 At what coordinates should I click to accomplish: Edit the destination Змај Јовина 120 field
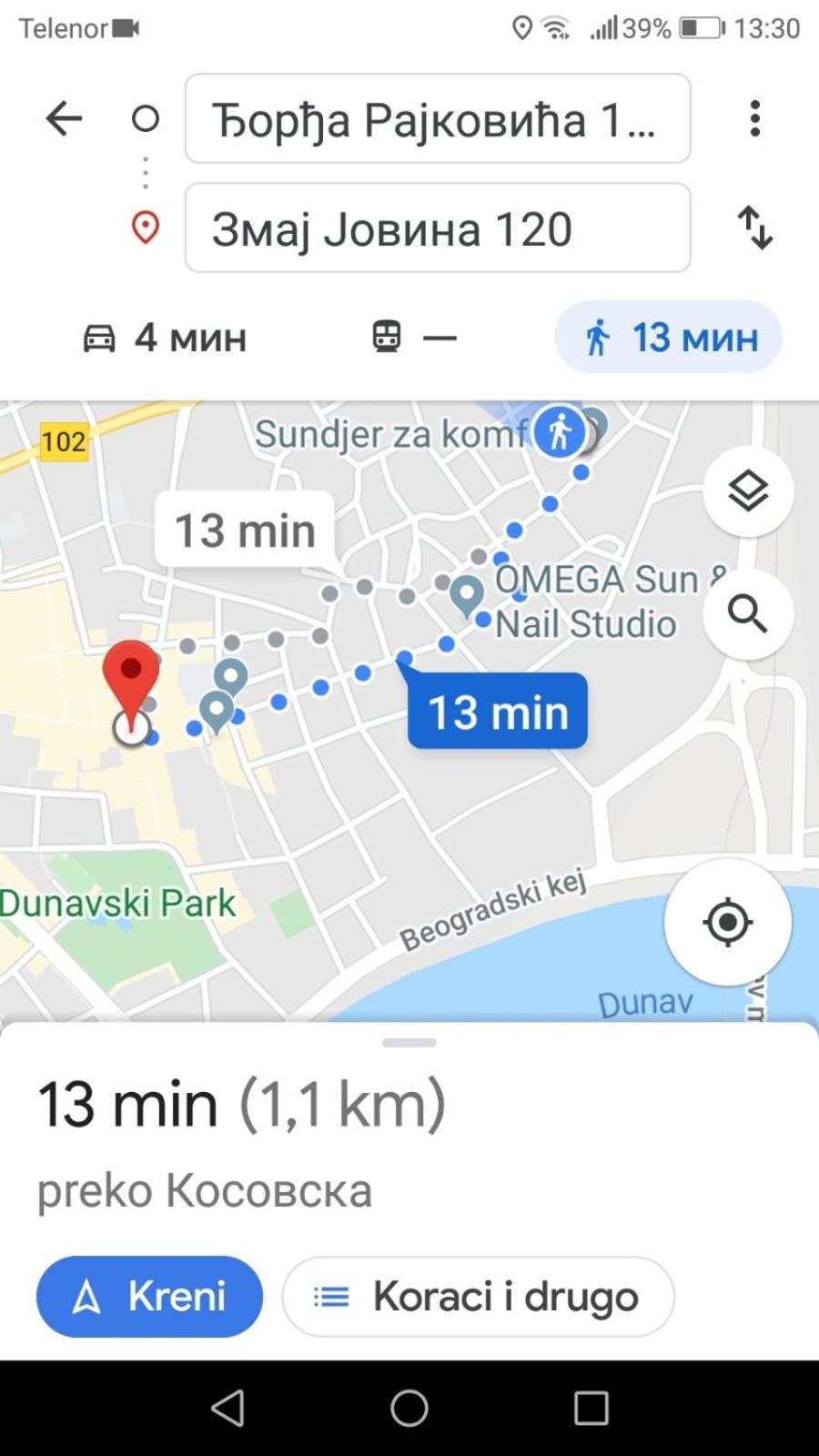click(438, 227)
